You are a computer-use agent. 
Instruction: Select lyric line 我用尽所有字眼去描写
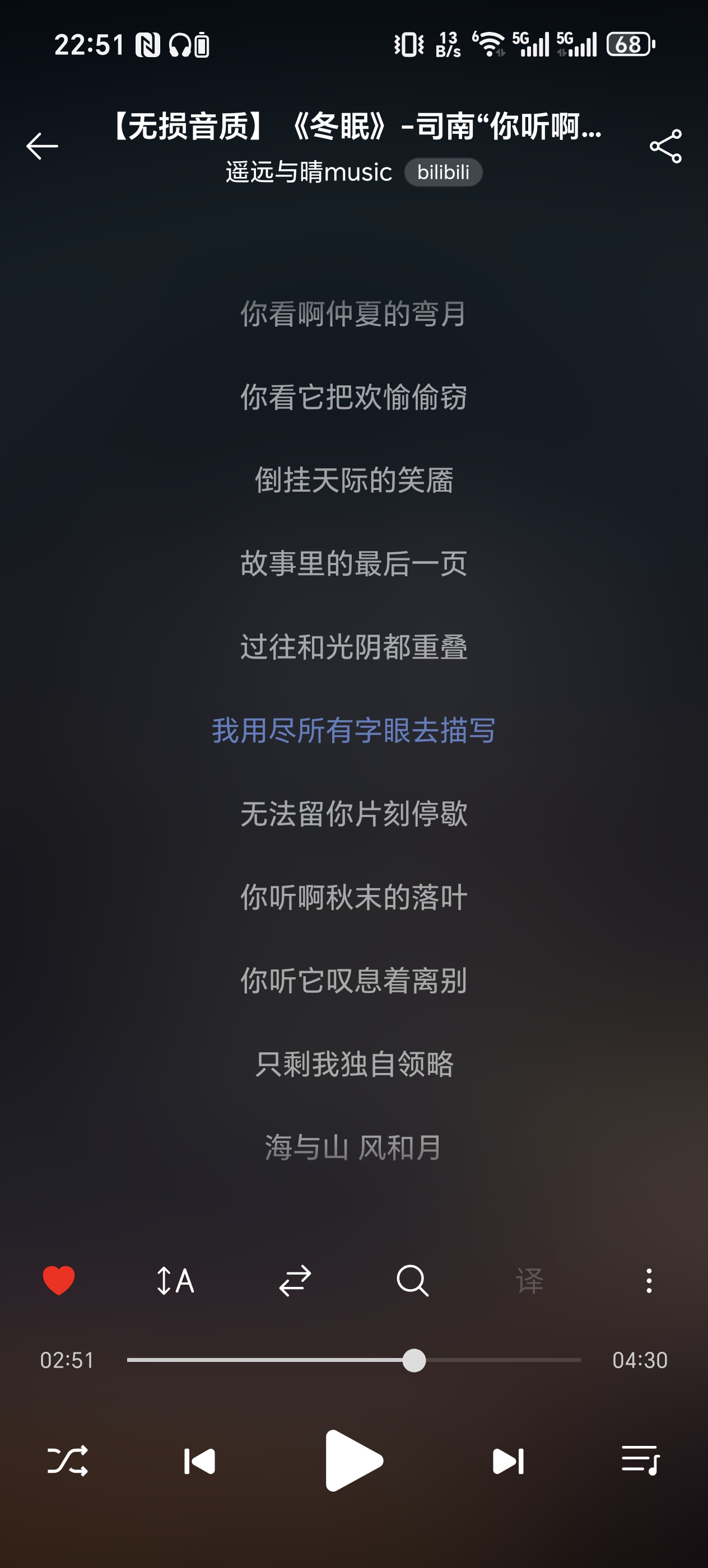(353, 733)
